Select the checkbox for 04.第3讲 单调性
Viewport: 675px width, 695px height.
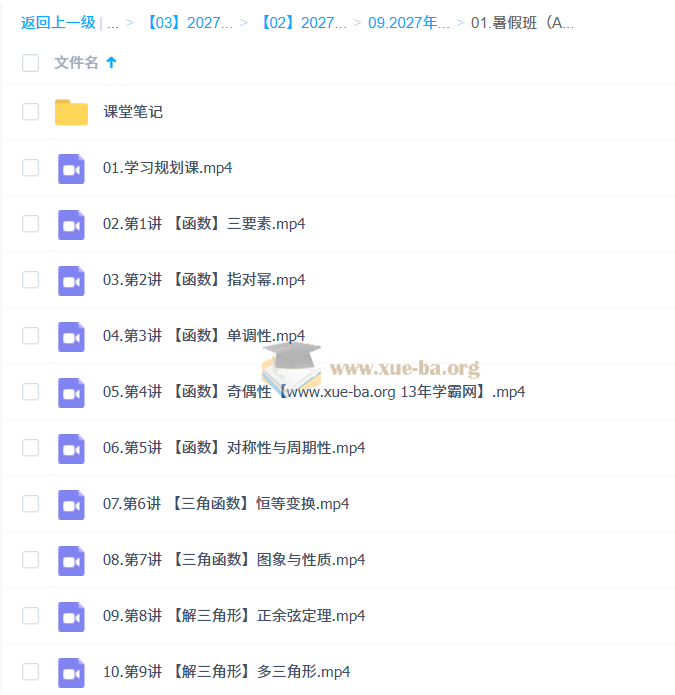(x=31, y=336)
